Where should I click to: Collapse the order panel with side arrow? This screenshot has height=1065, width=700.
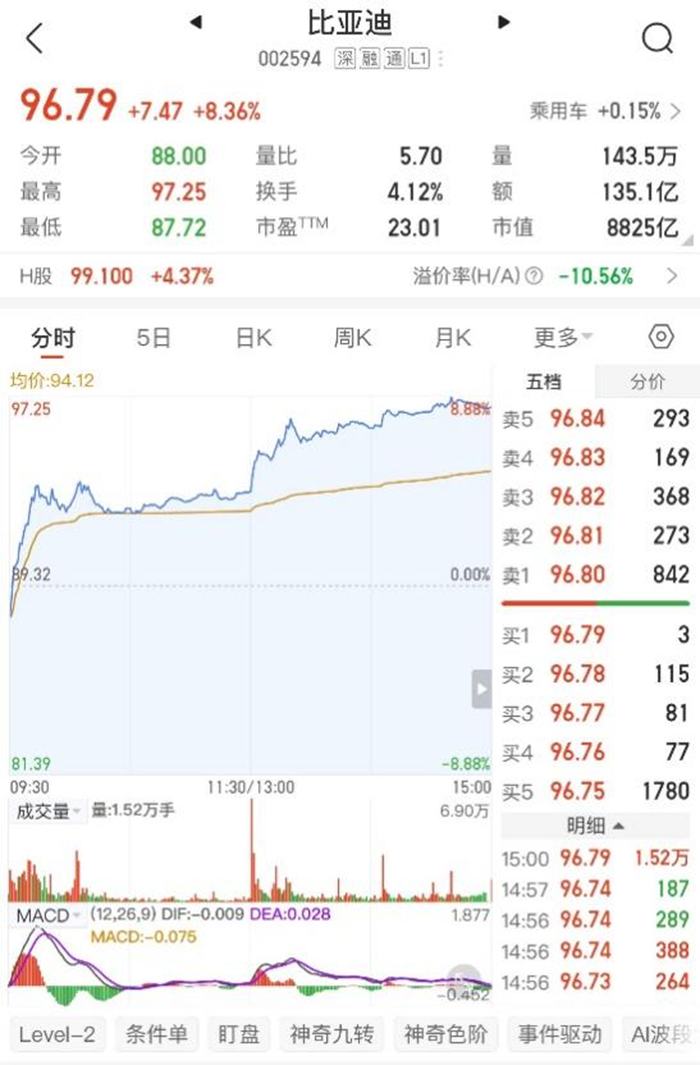(481, 689)
